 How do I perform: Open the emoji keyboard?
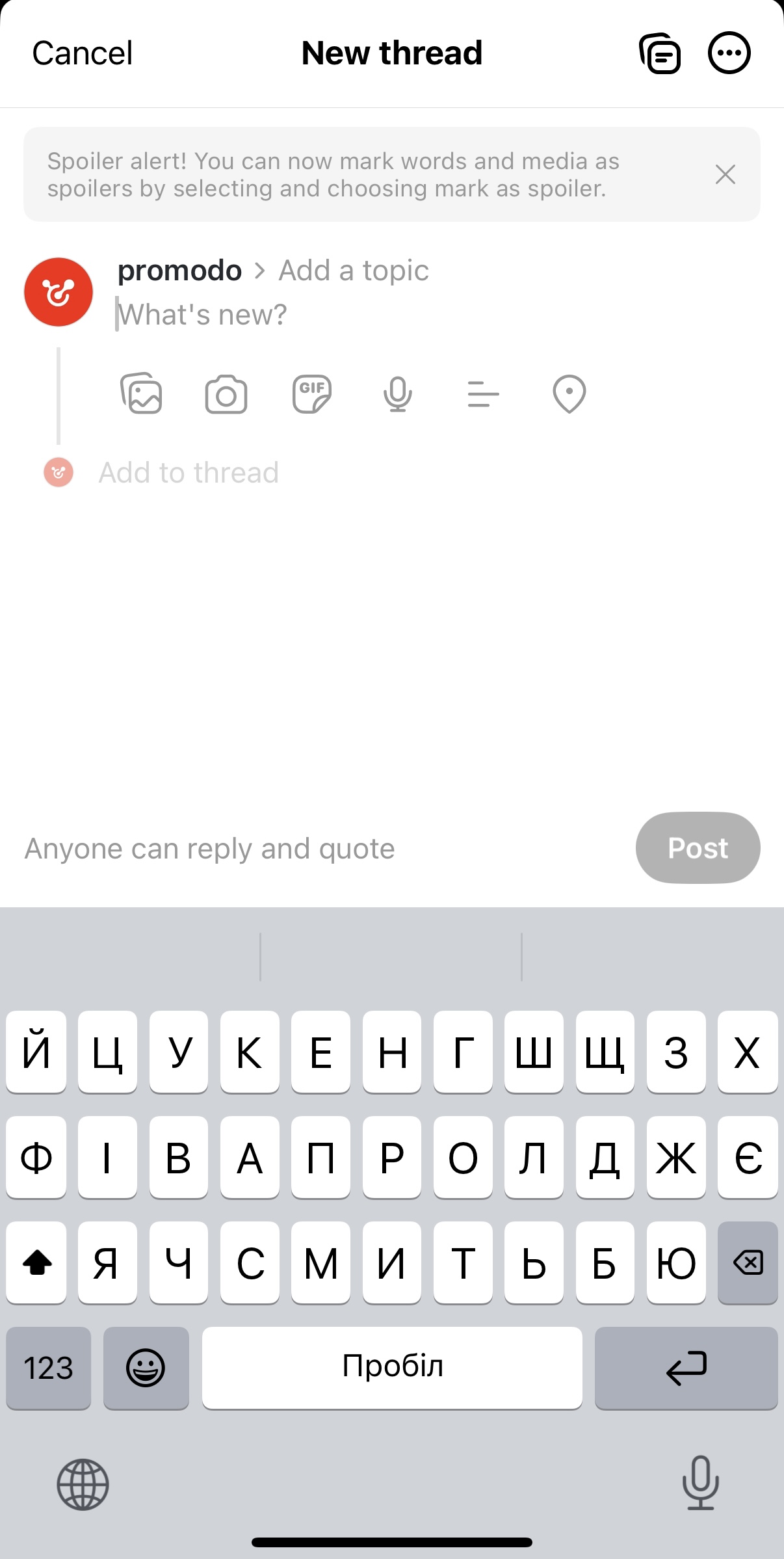(x=146, y=1367)
